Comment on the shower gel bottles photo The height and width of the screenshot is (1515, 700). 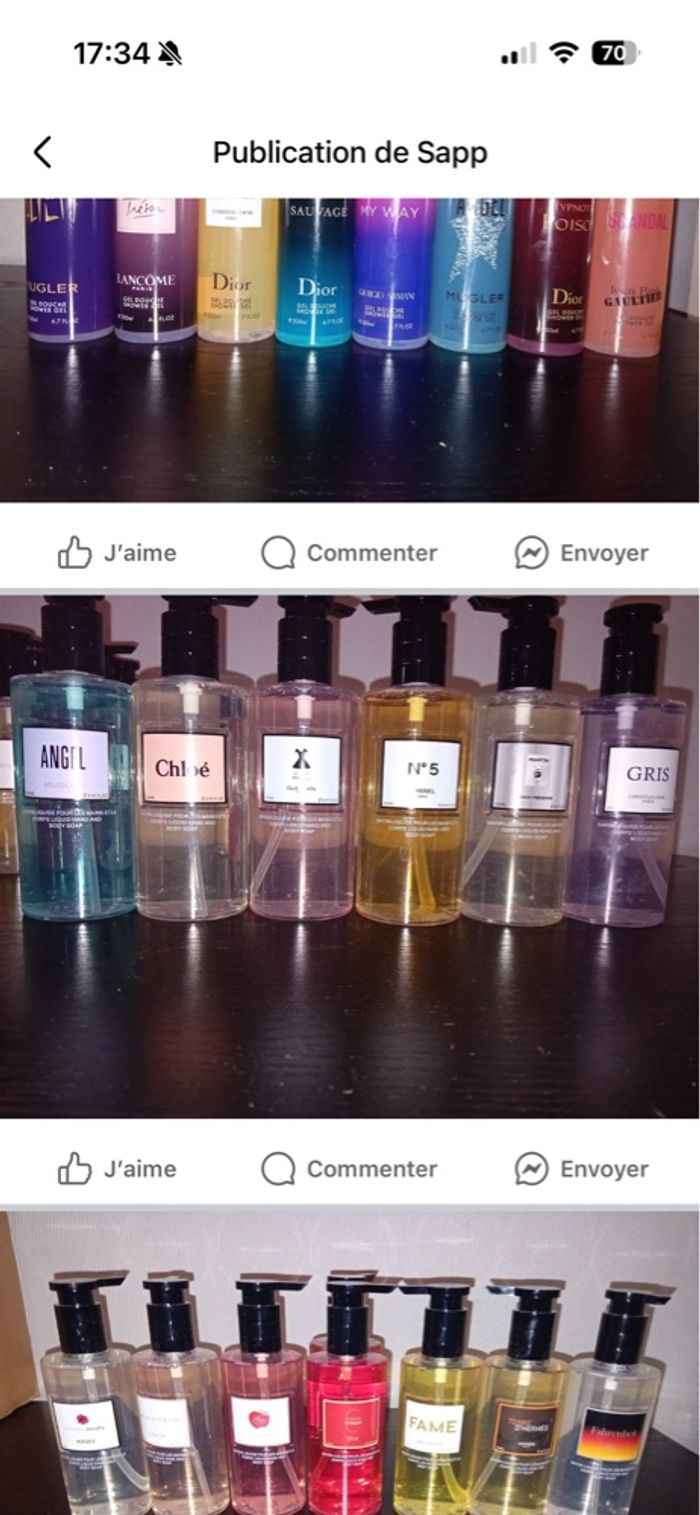tap(349, 553)
